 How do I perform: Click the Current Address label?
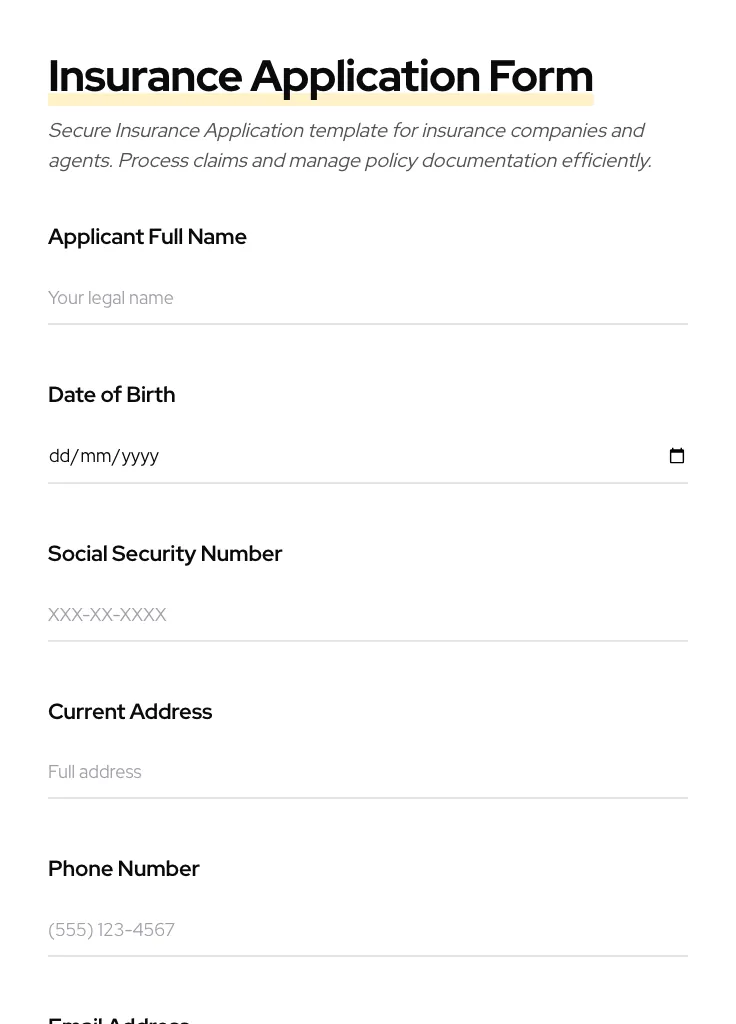(x=130, y=712)
